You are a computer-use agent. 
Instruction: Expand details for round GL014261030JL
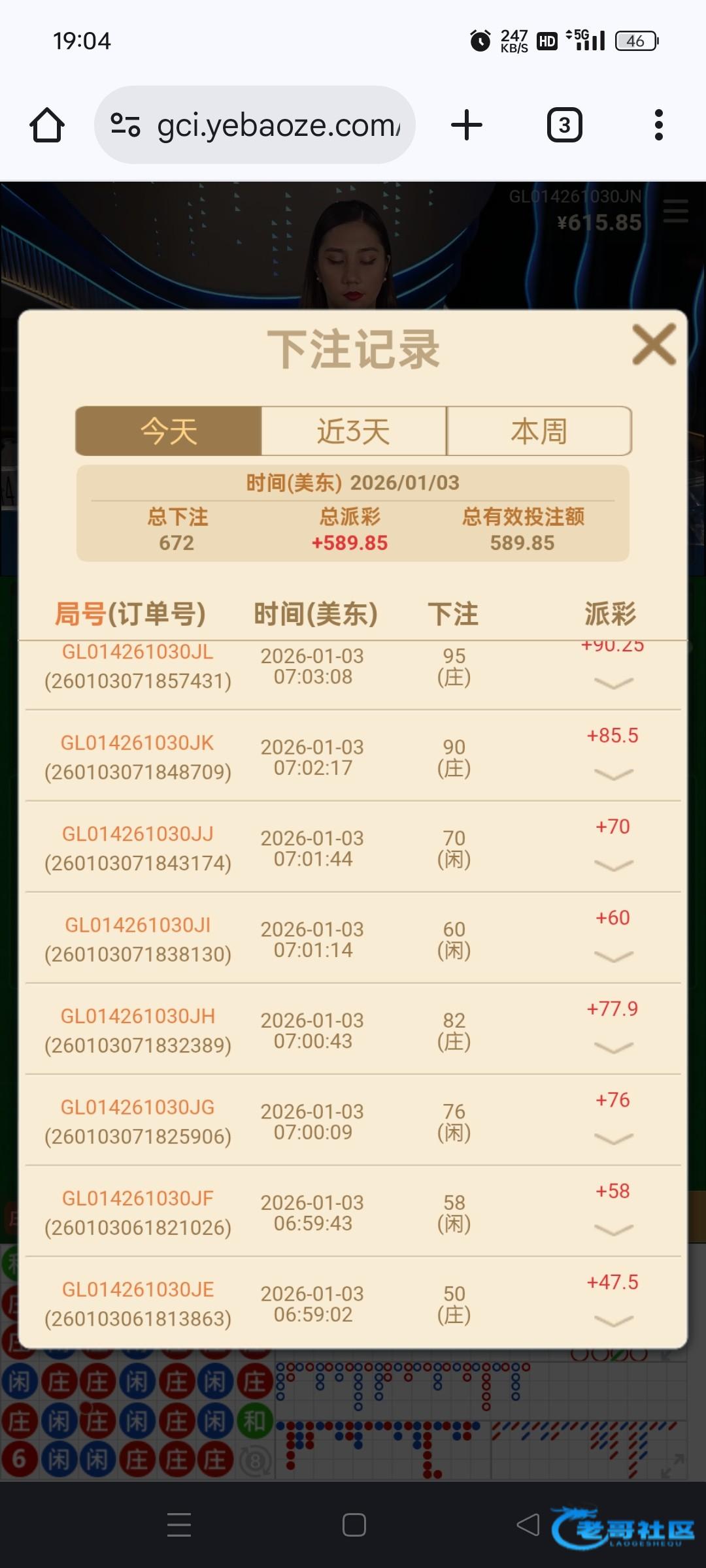[x=613, y=683]
